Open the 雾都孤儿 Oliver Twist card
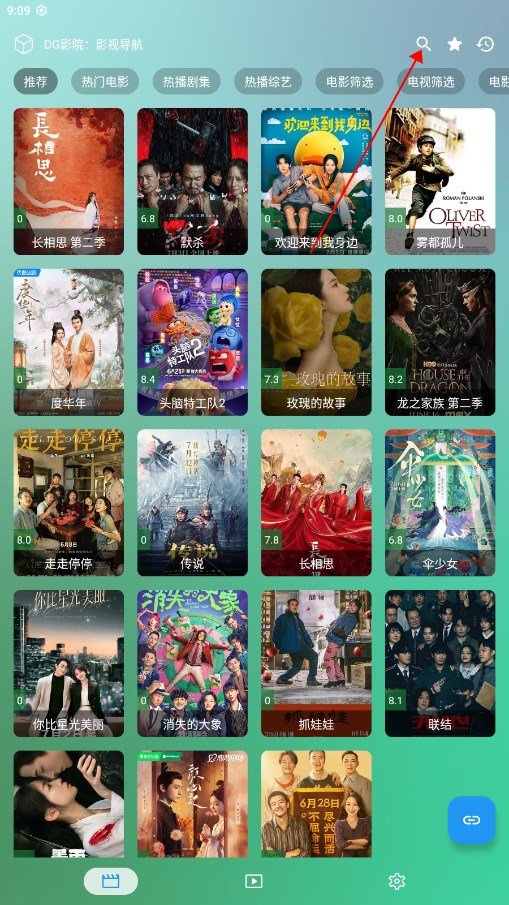This screenshot has height=905, width=509. point(440,181)
